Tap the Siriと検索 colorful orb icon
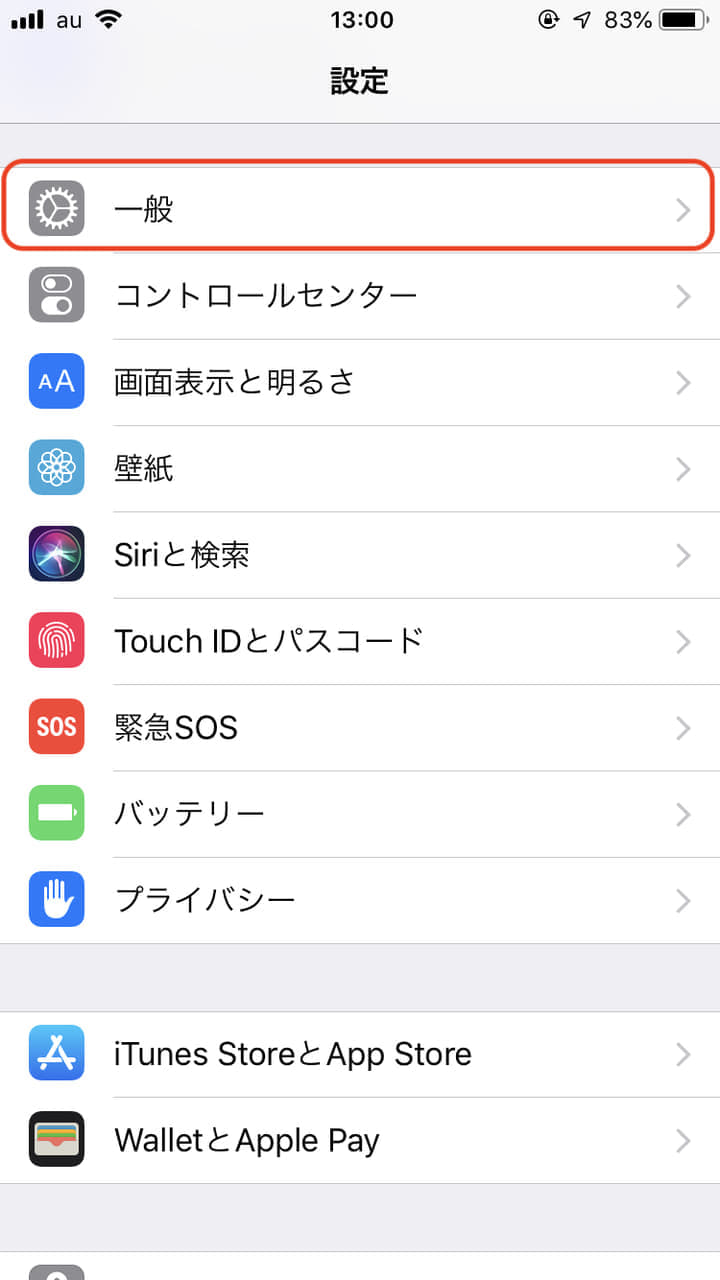This screenshot has height=1280, width=720. point(56,555)
